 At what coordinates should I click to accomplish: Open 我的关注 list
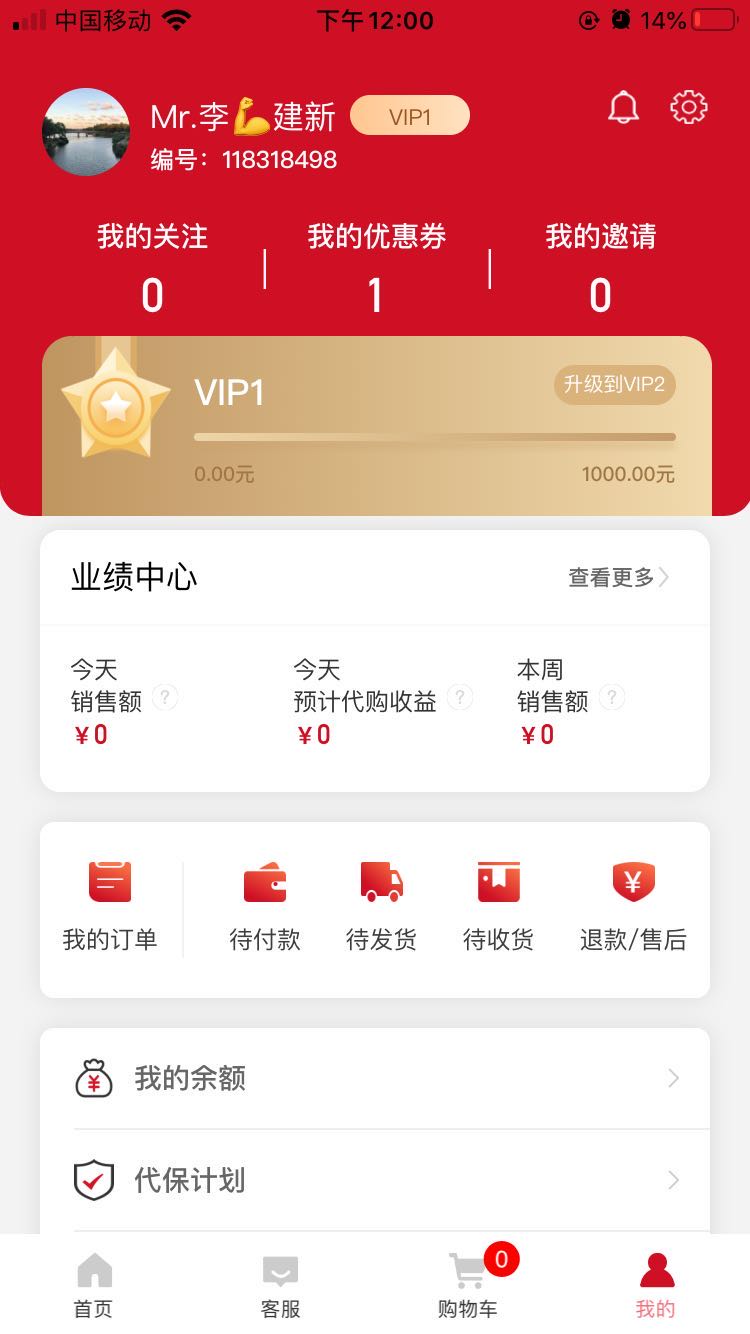(x=152, y=267)
